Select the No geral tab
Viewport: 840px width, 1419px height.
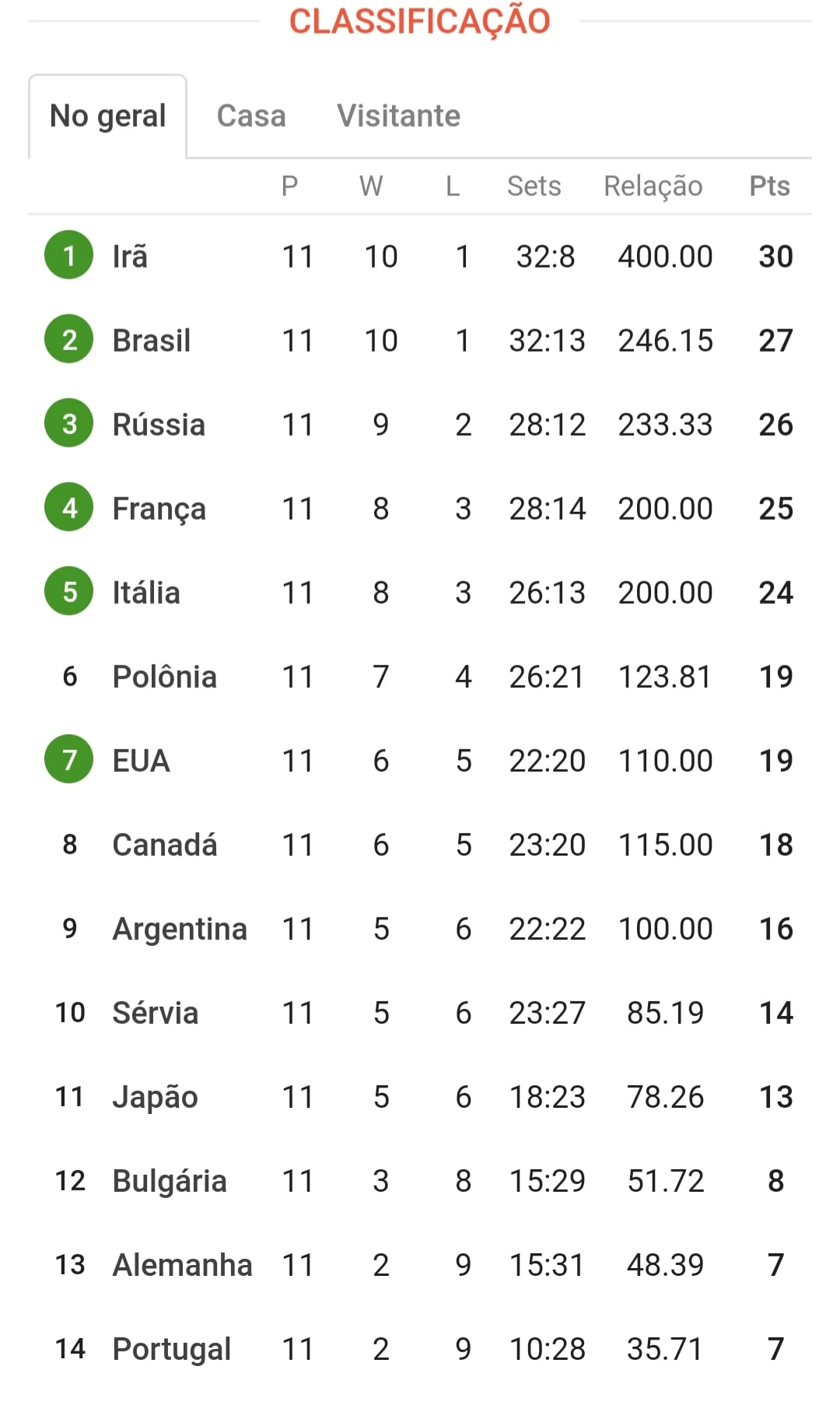point(108,117)
